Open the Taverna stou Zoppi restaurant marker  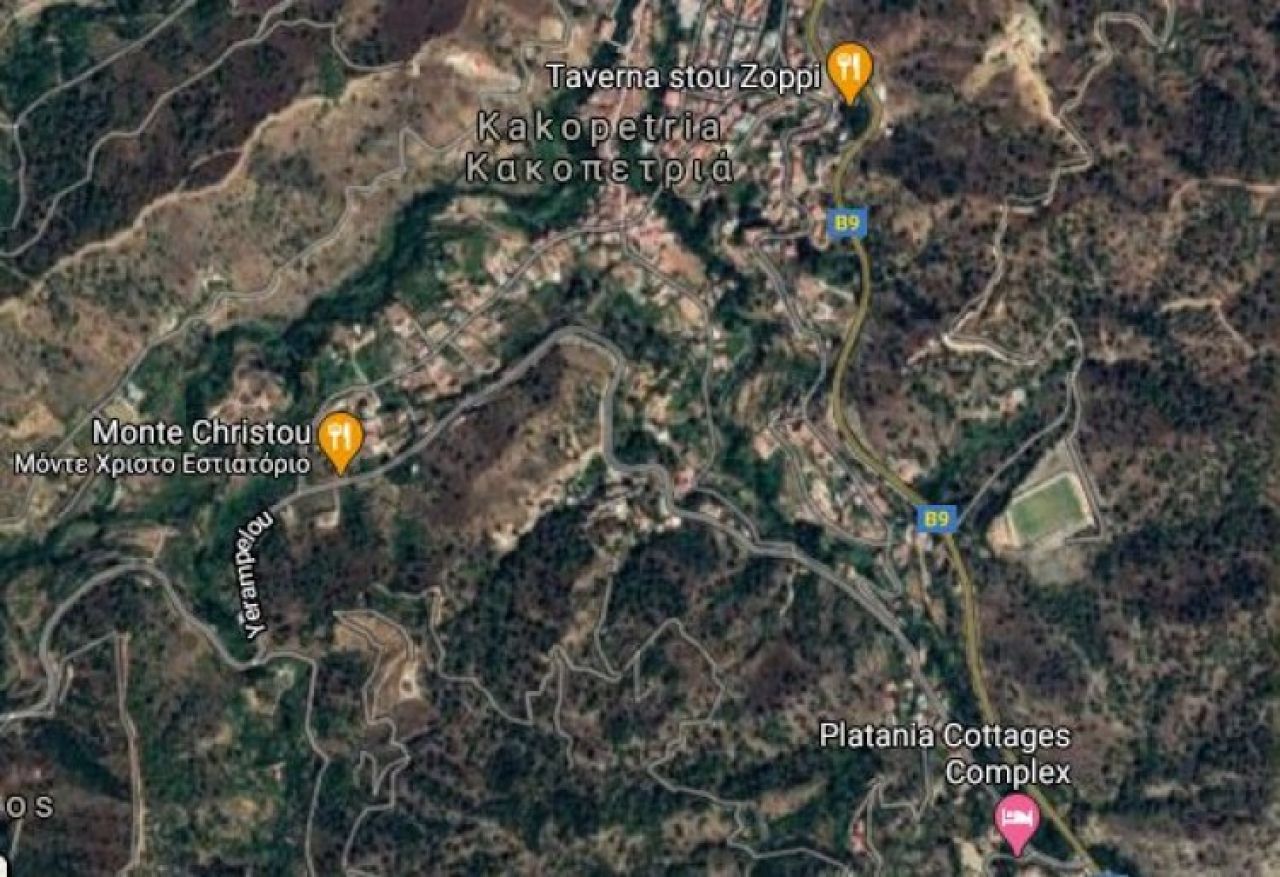(850, 68)
